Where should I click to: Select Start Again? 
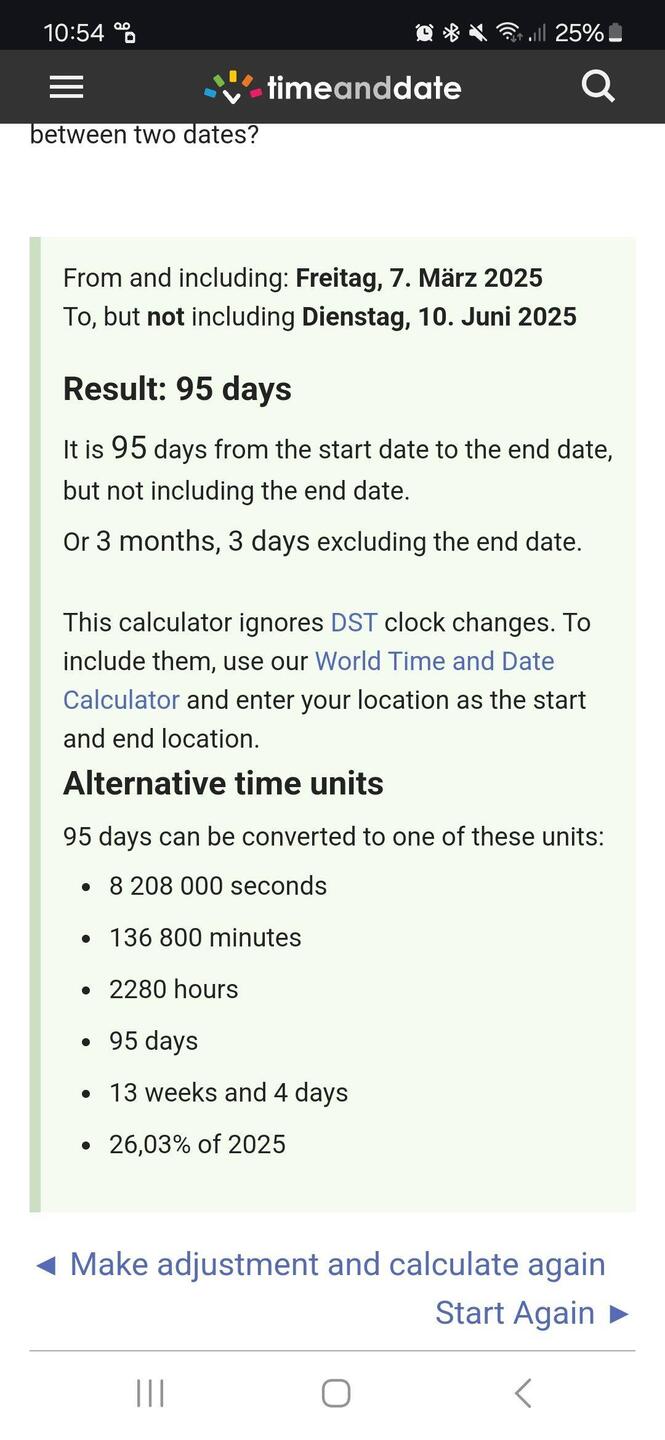pyautogui.click(x=532, y=1313)
